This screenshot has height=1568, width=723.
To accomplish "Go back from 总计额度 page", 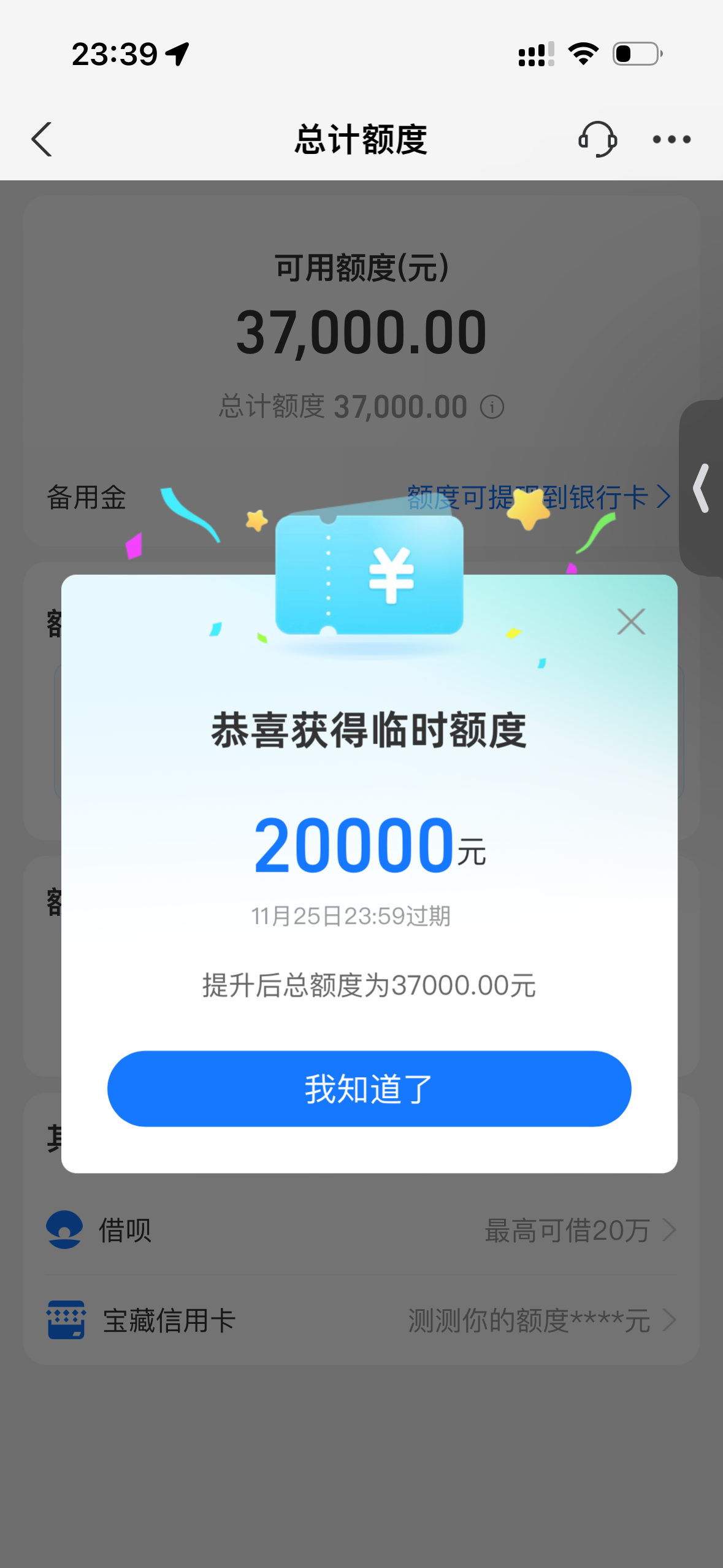I will pyautogui.click(x=42, y=139).
